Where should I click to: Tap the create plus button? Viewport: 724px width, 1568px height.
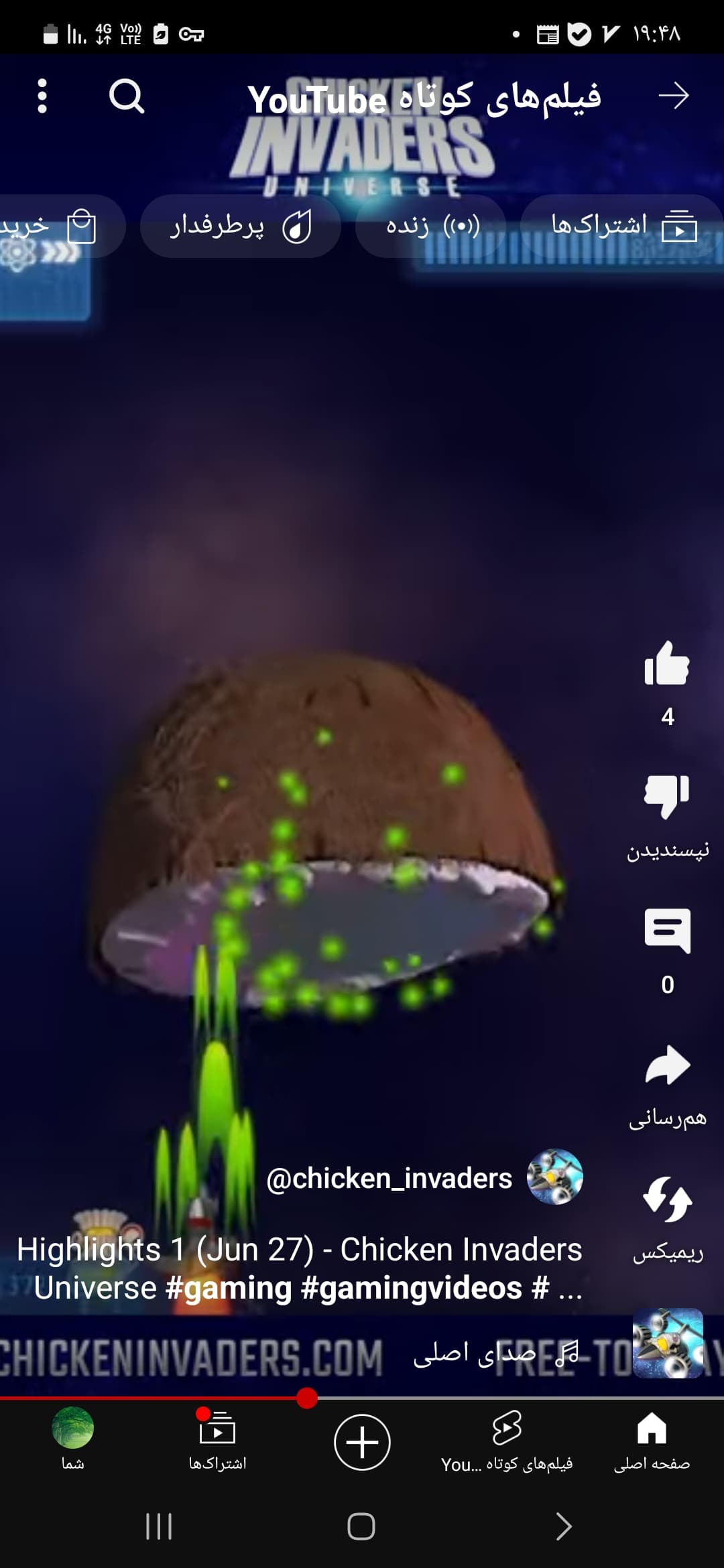[x=362, y=1441]
